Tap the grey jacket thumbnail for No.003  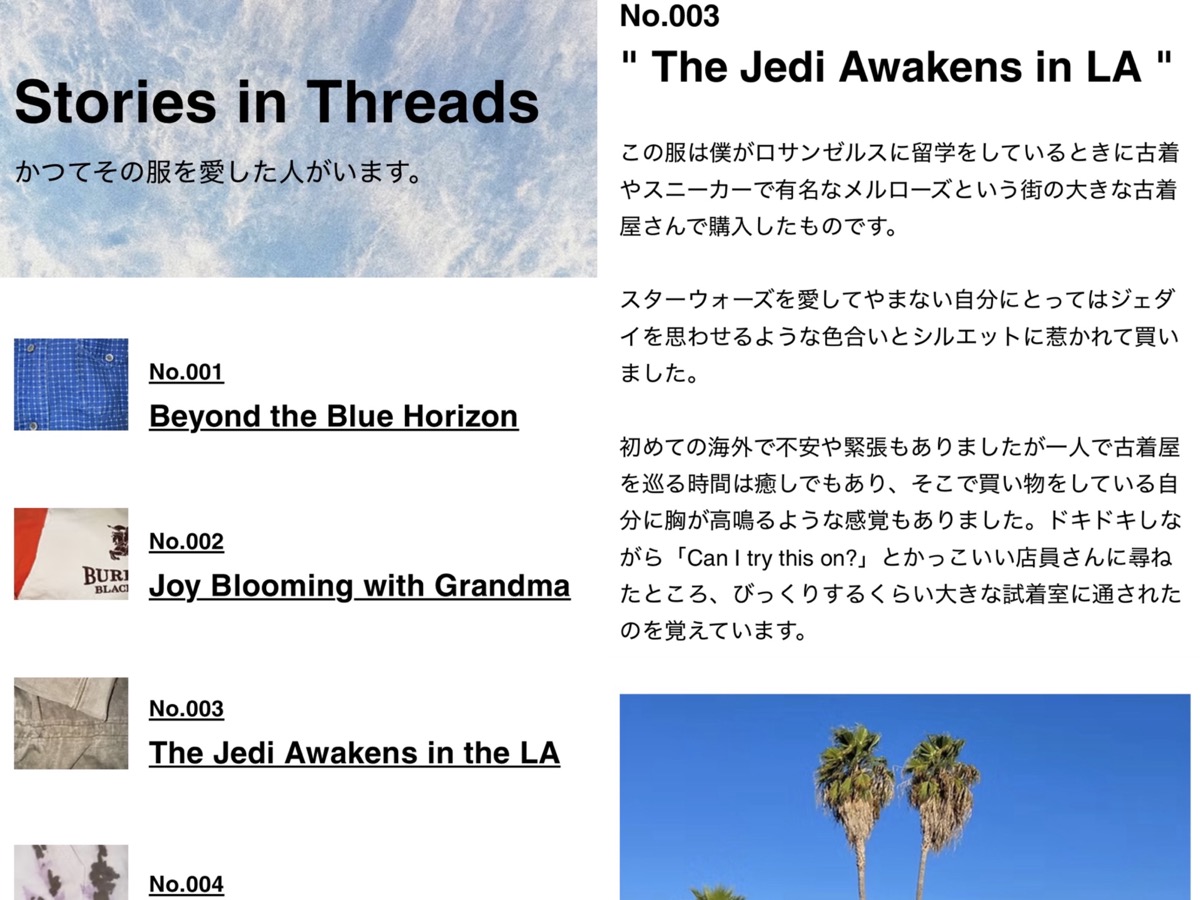pos(71,723)
